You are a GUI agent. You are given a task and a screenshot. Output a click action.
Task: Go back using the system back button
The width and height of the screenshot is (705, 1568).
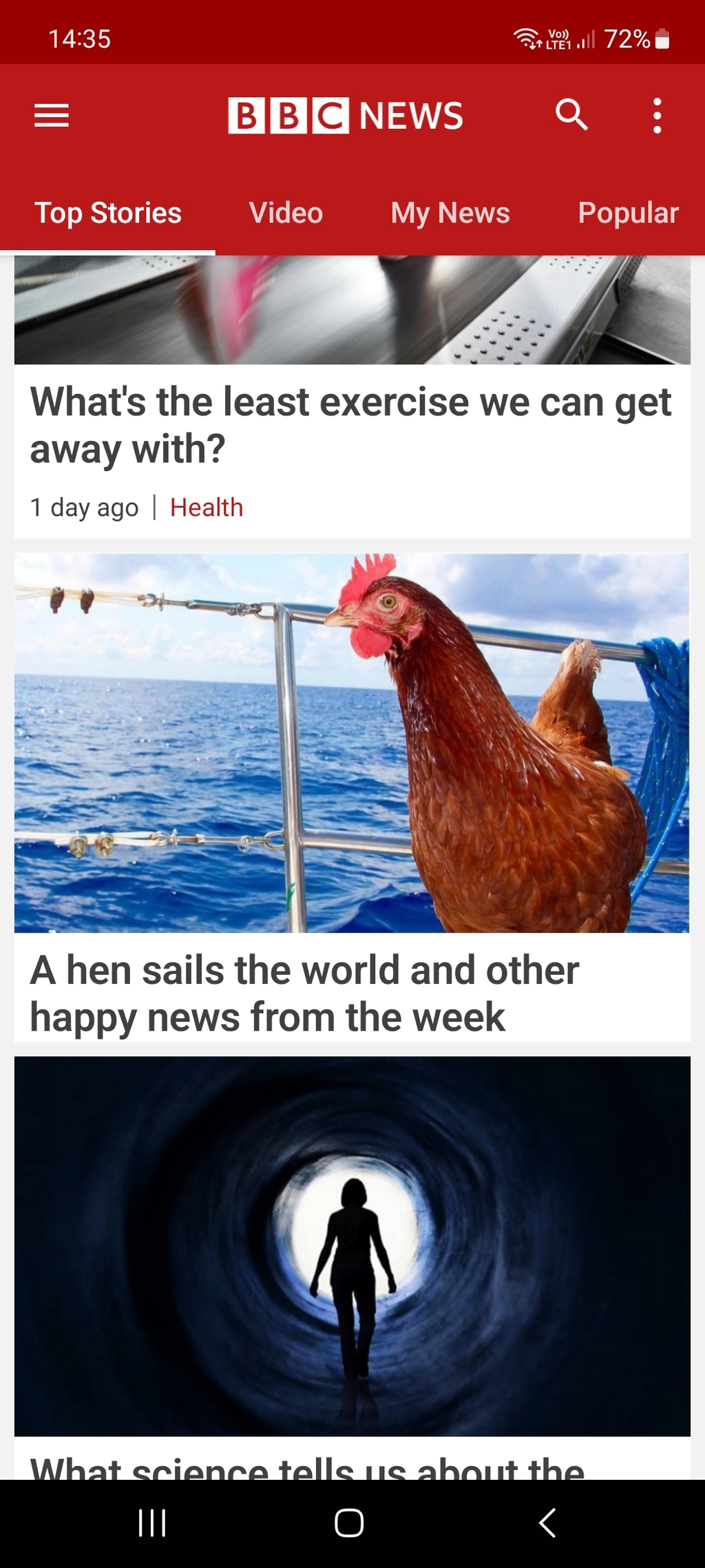point(547,1523)
